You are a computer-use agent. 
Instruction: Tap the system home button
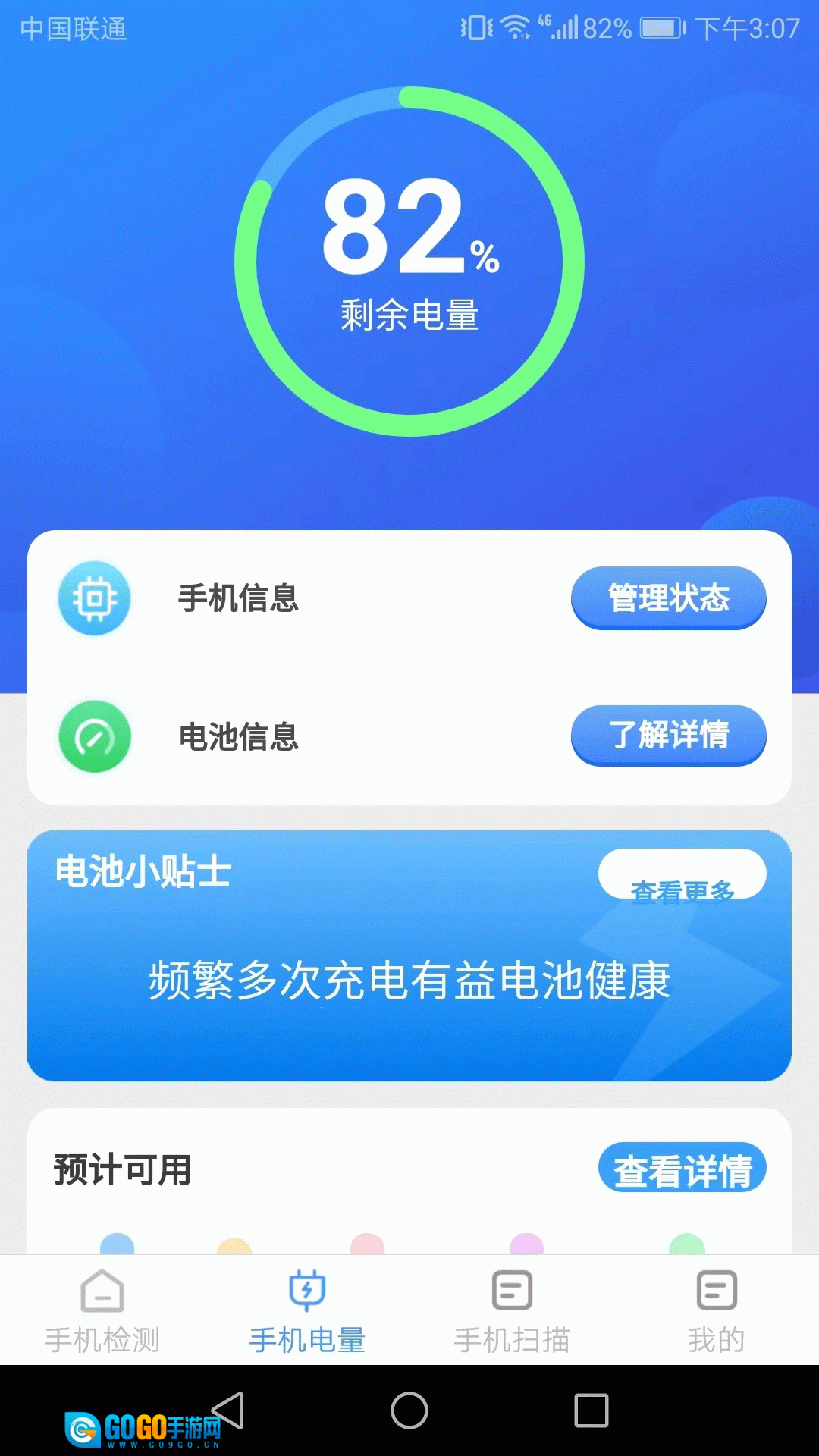click(409, 1410)
